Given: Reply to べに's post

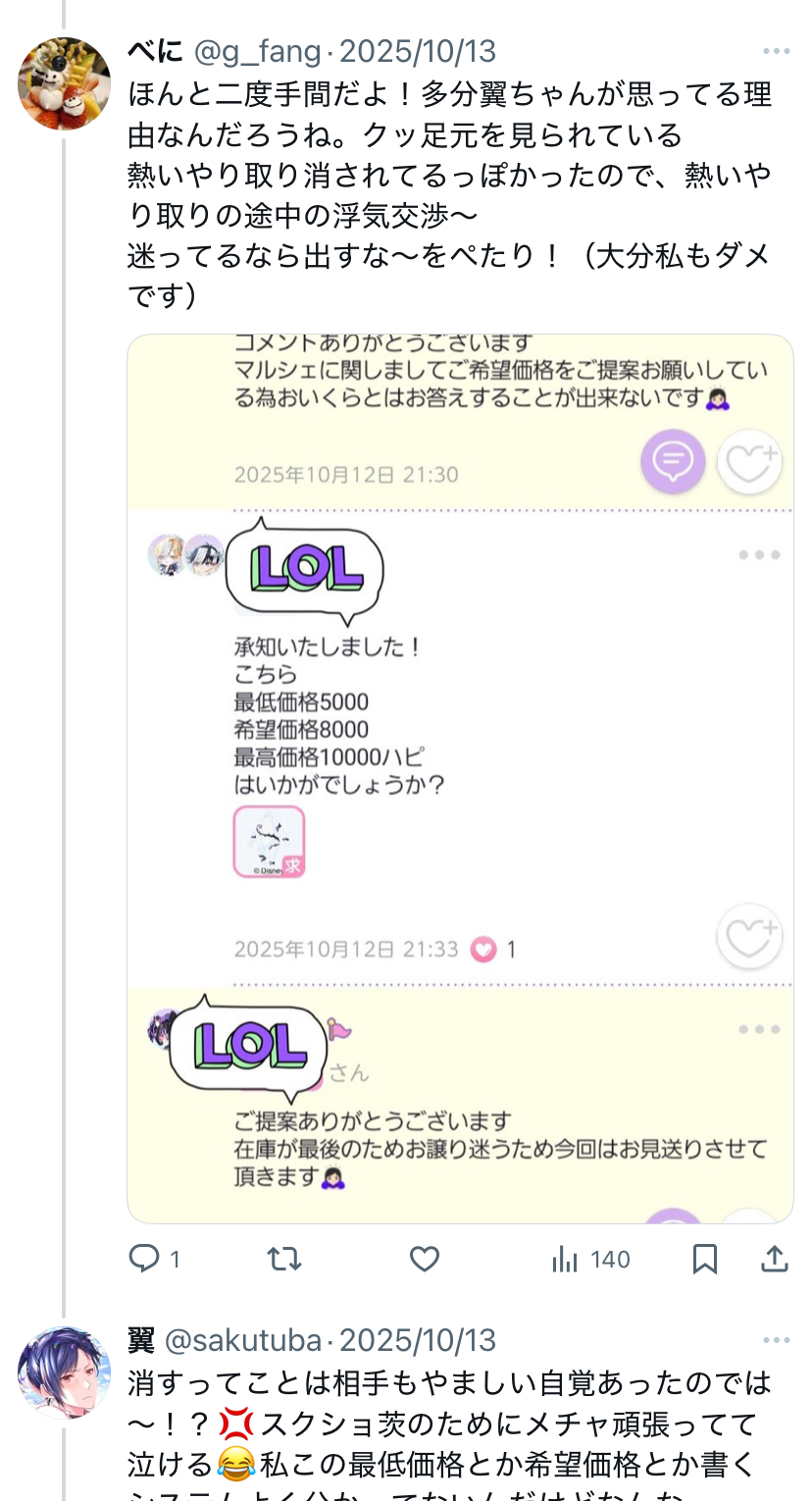Looking at the screenshot, I should [x=145, y=1259].
